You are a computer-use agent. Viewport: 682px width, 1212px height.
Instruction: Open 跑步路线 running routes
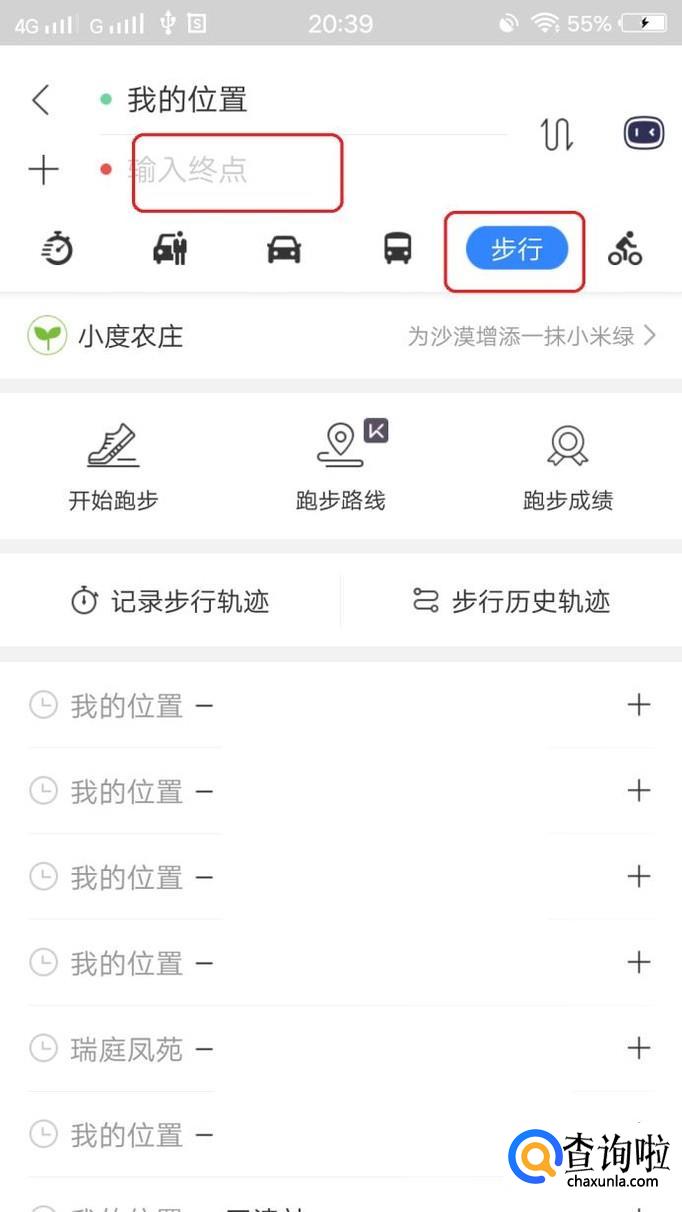pos(341,467)
